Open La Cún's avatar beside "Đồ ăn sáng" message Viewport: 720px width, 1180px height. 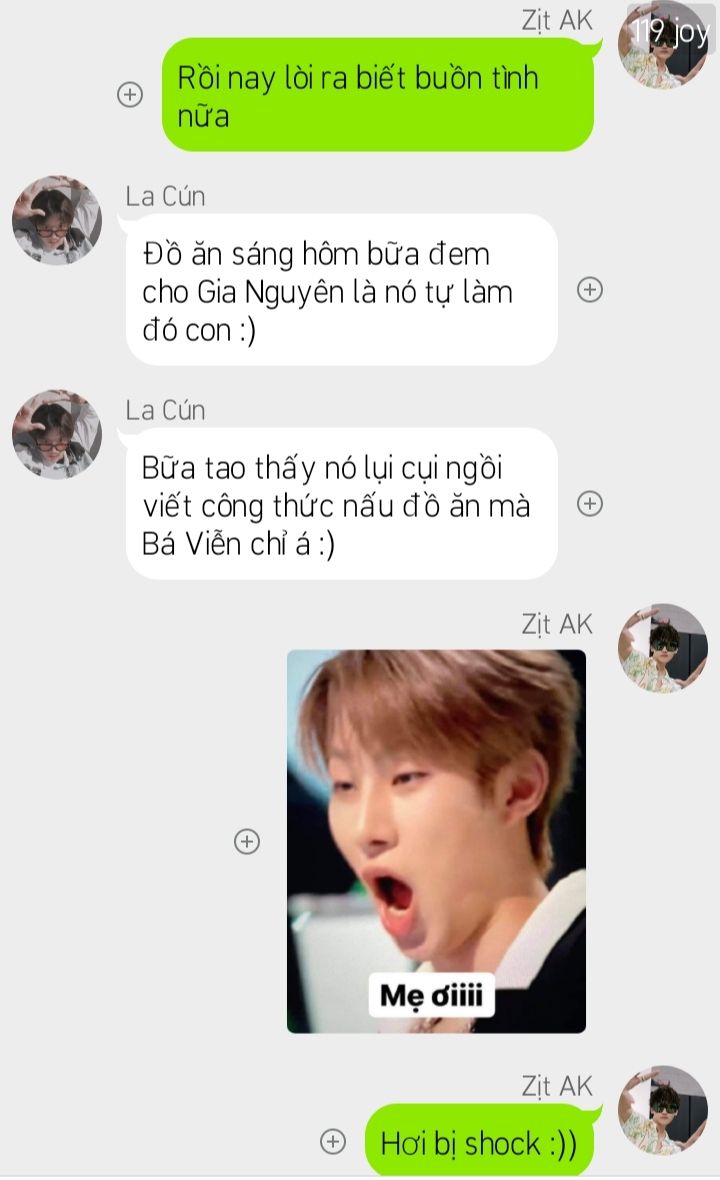click(57, 220)
